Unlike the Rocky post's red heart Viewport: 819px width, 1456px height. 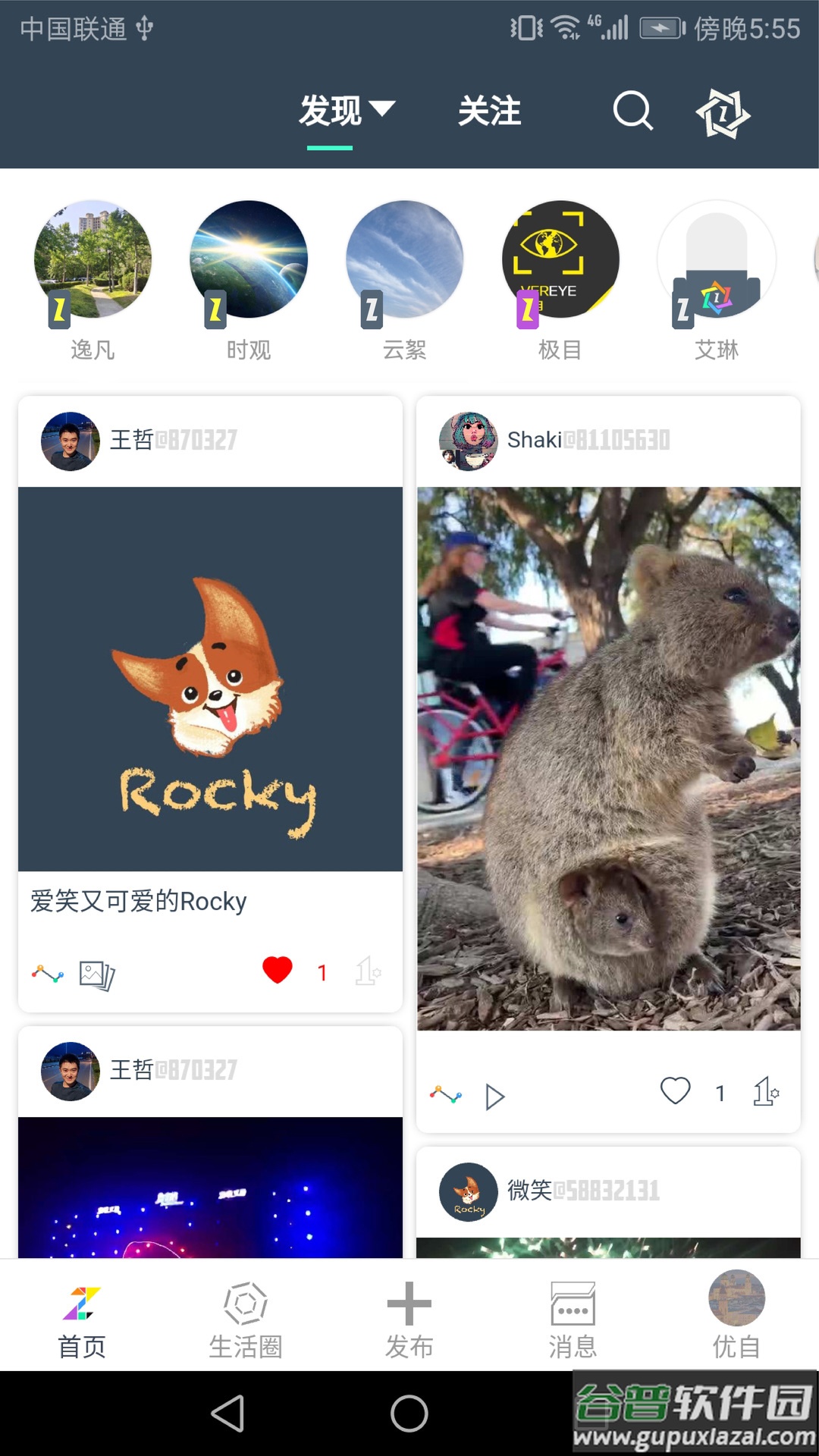(277, 970)
